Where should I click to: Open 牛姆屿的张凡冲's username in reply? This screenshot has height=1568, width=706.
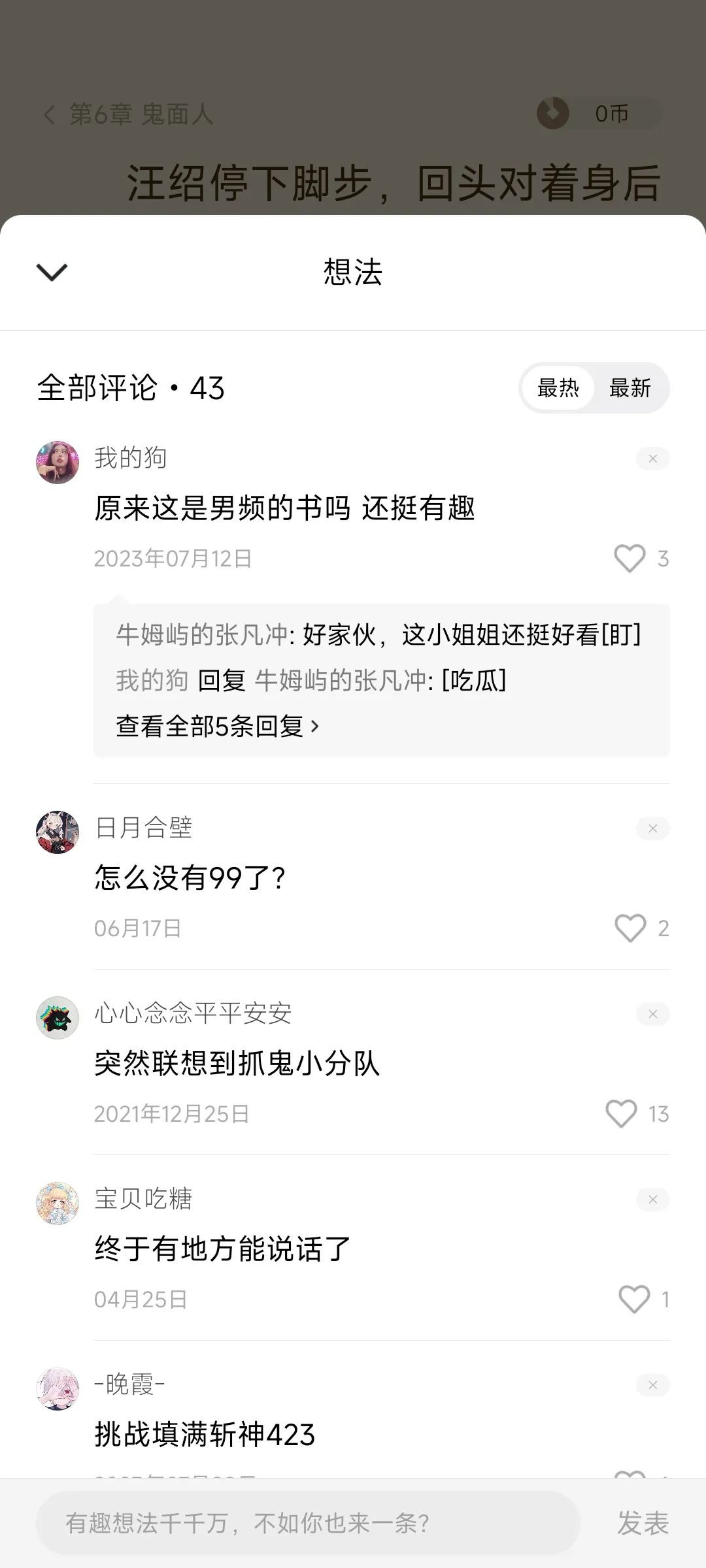(x=202, y=634)
